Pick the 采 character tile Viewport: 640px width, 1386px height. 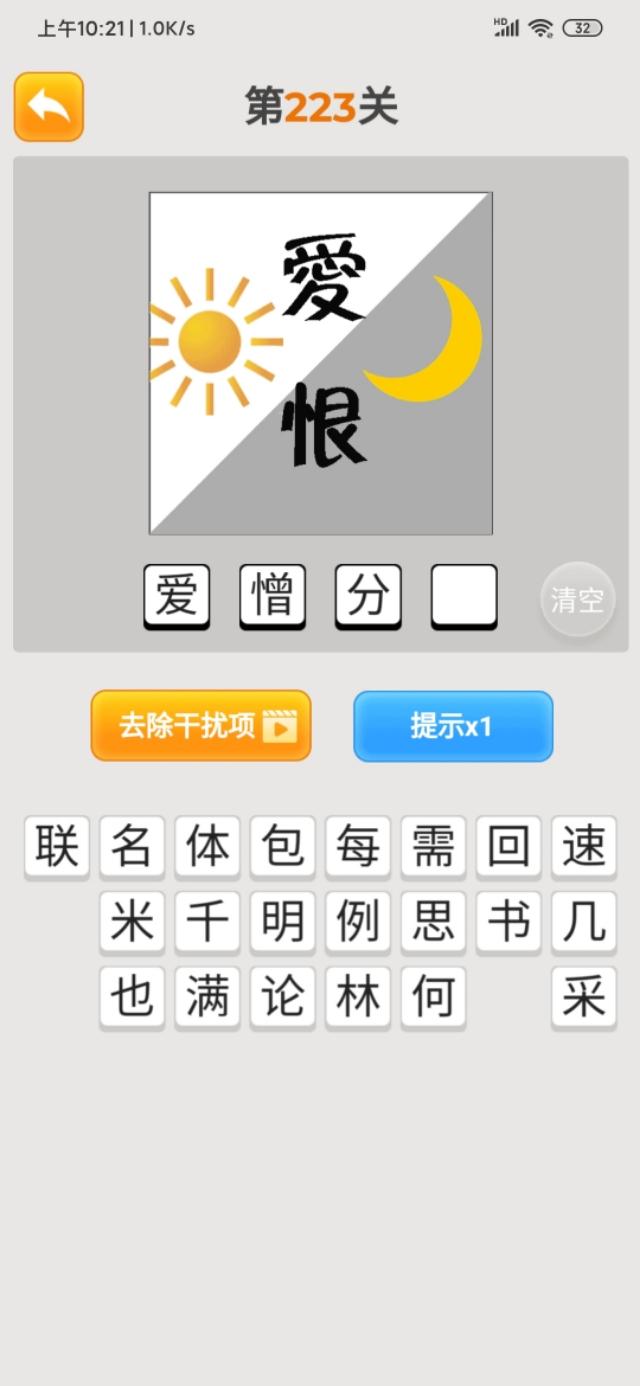(584, 997)
